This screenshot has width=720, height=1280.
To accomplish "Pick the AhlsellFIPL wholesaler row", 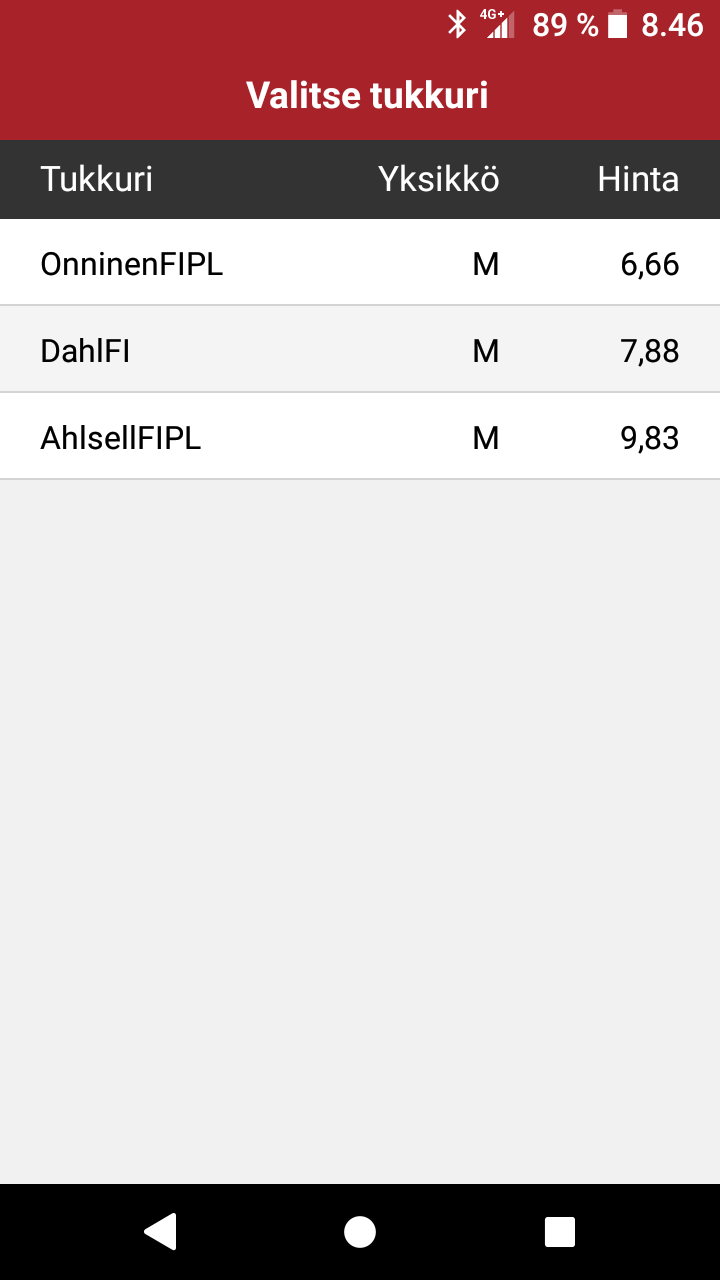I will (x=360, y=436).
